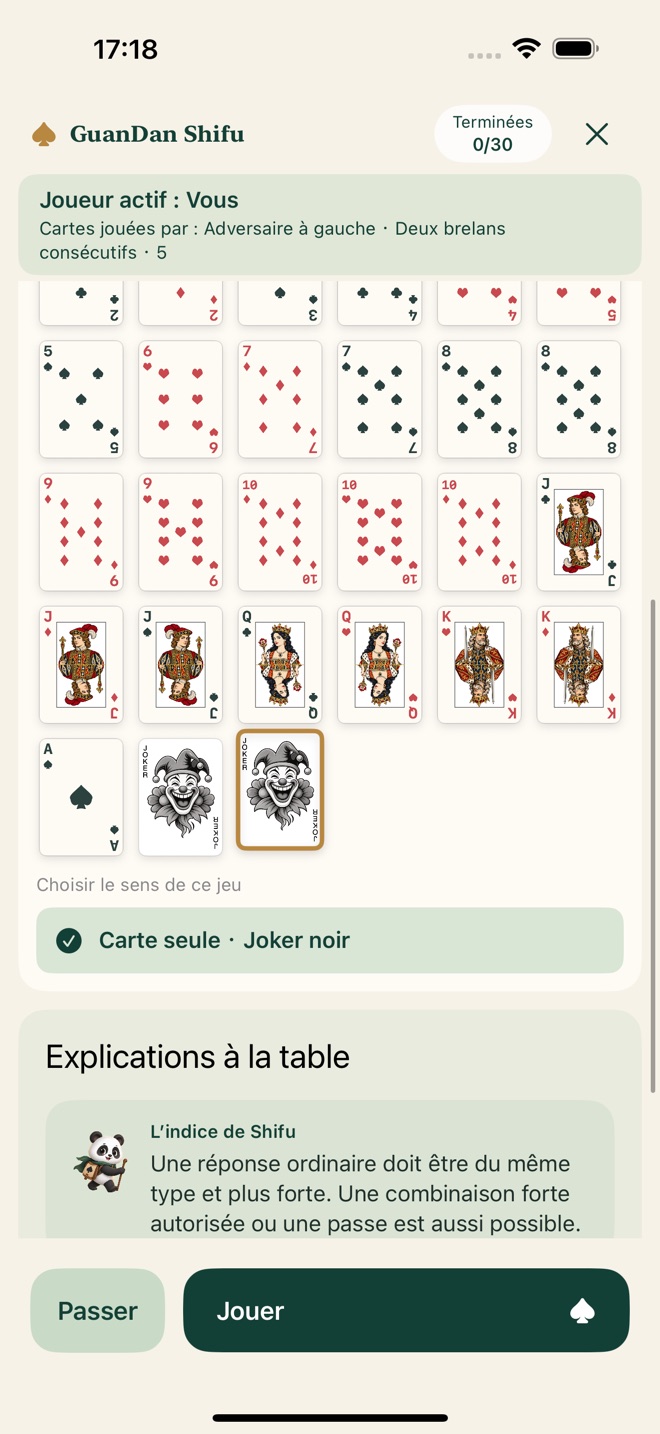Pick the 6 of hearts card

pos(181,399)
